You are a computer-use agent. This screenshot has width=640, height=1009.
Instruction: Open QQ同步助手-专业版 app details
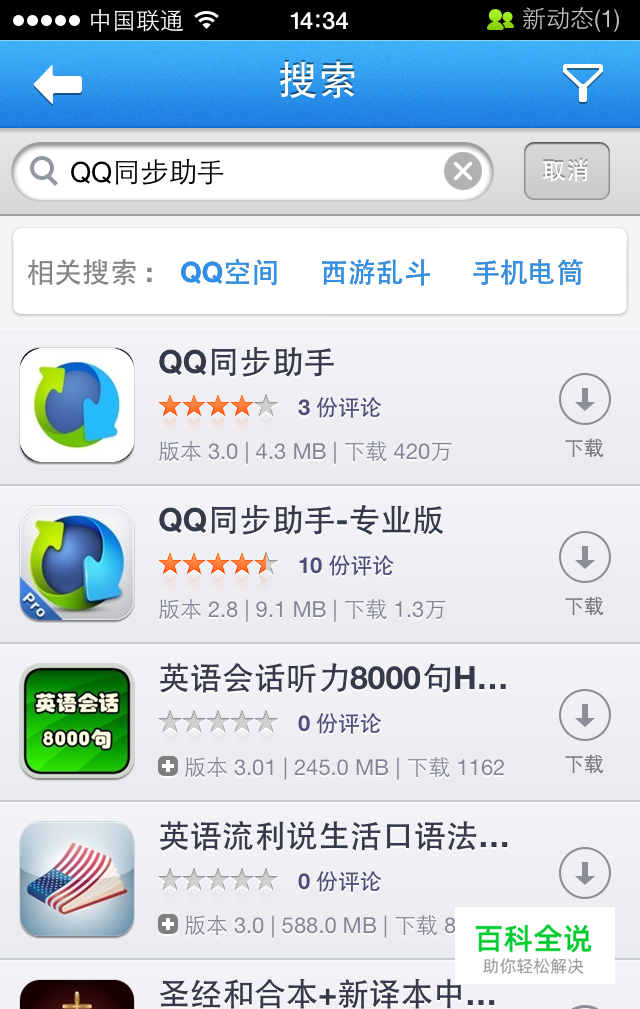pyautogui.click(x=300, y=564)
